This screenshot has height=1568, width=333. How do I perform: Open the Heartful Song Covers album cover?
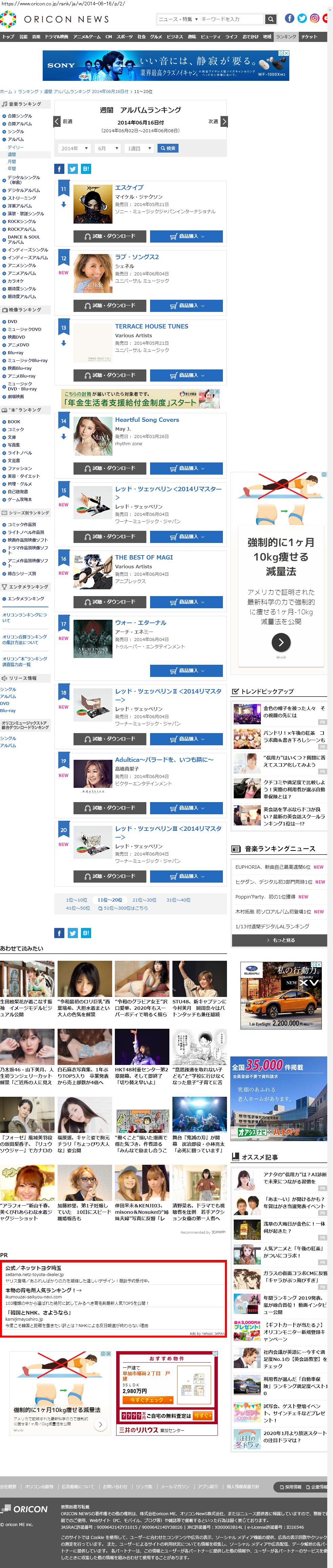[93, 436]
